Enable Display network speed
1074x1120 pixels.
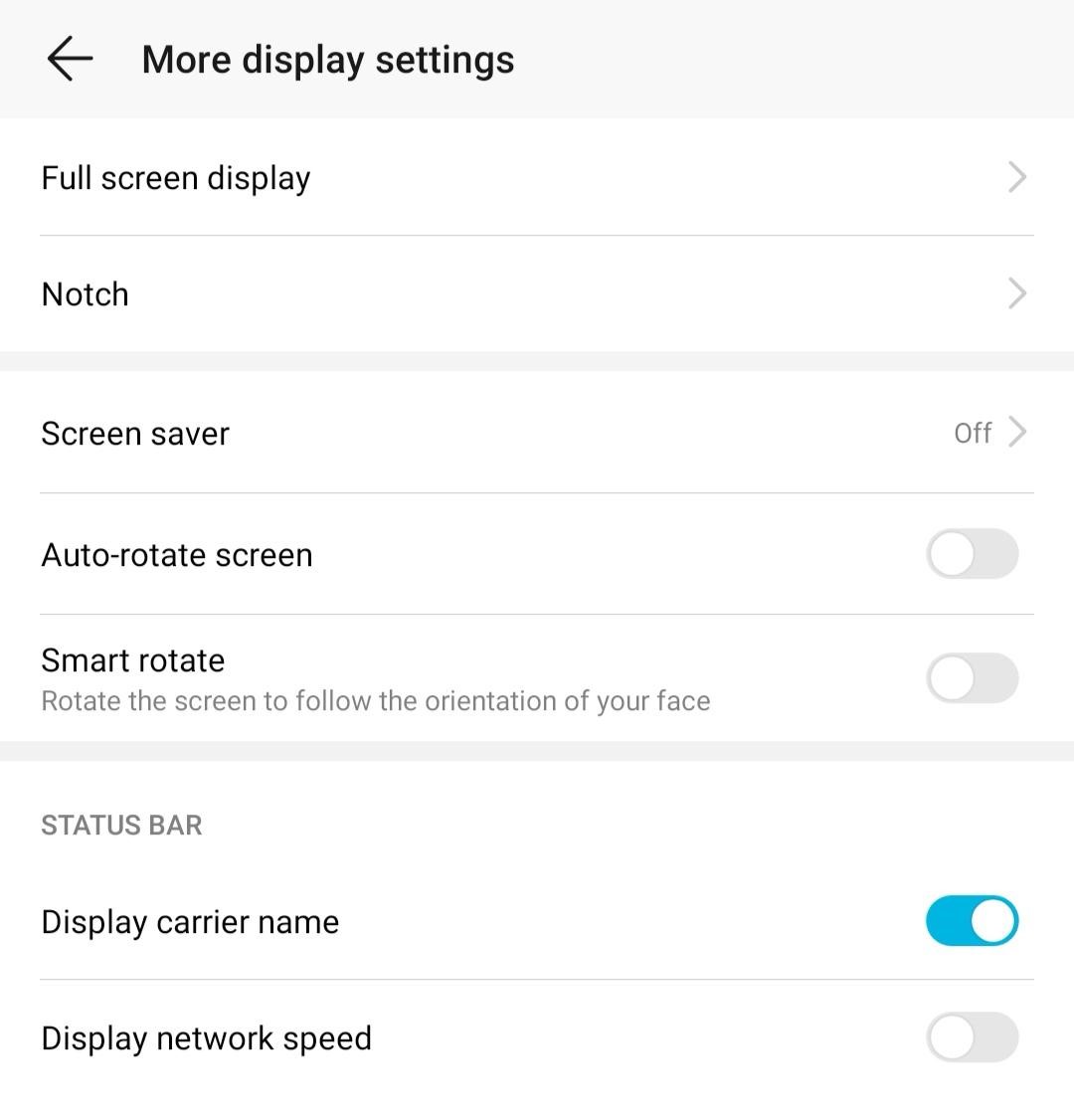point(972,1037)
